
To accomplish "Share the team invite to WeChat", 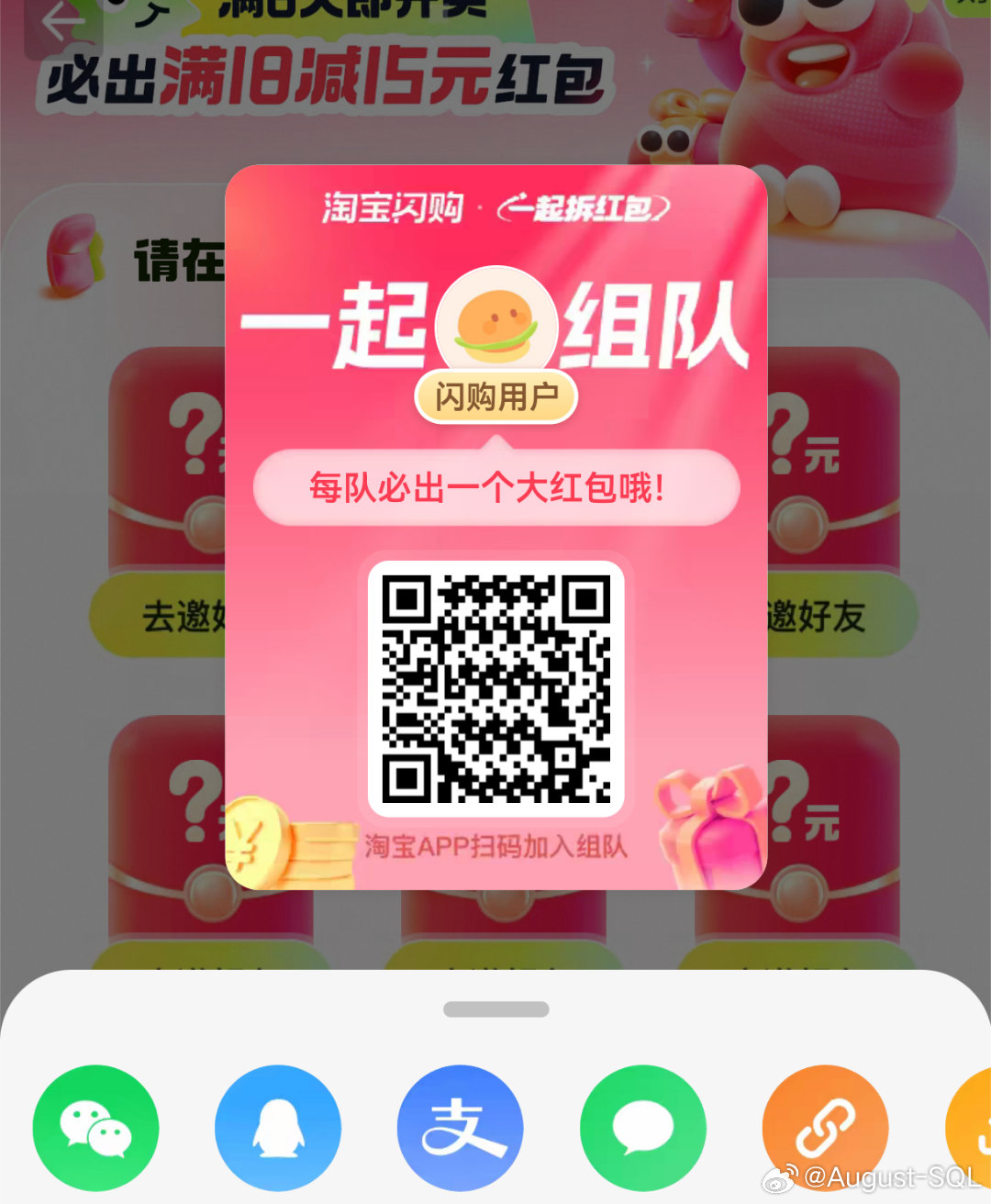I will [x=95, y=1128].
